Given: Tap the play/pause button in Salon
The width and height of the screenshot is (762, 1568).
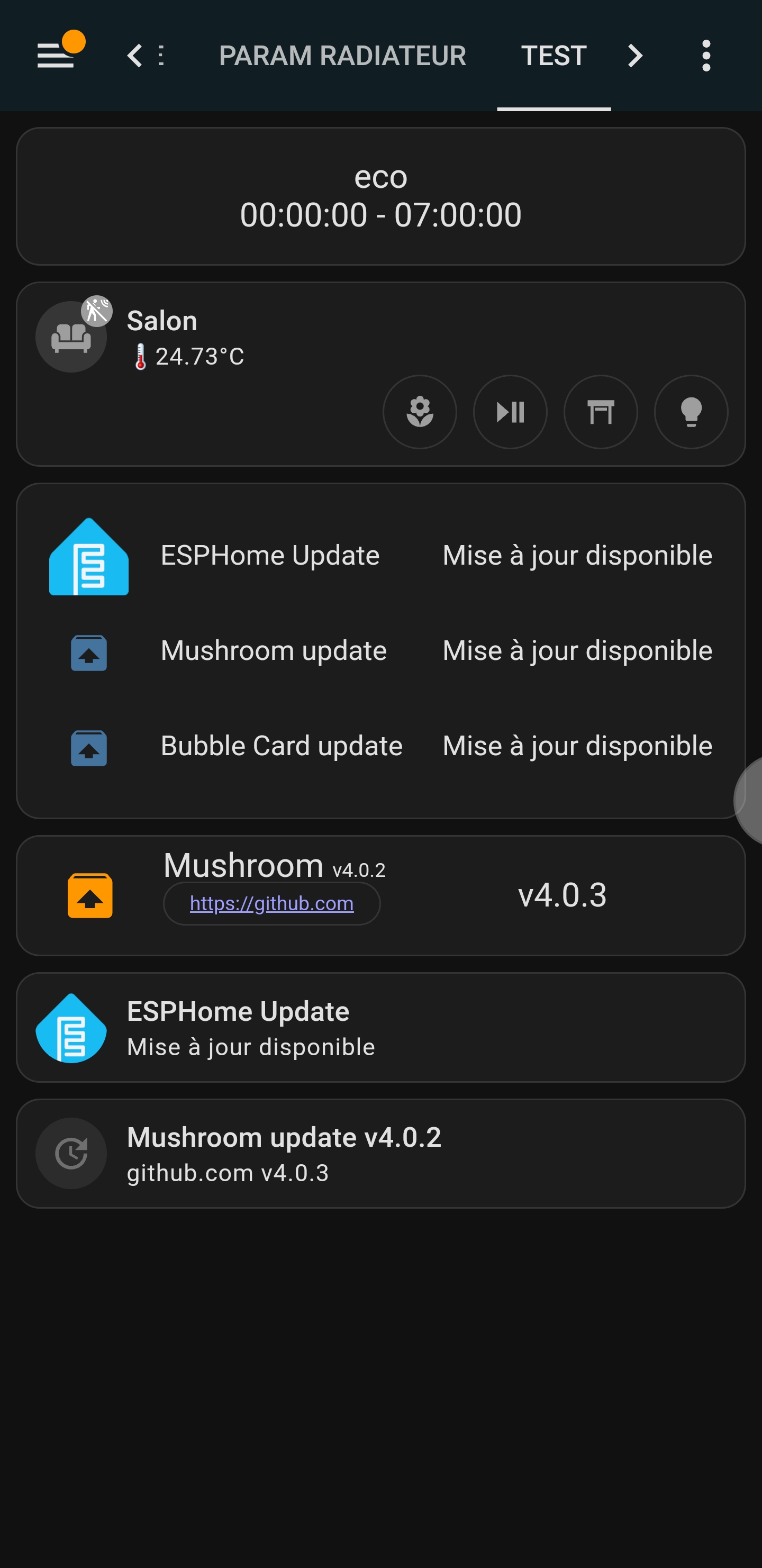Looking at the screenshot, I should coord(510,412).
